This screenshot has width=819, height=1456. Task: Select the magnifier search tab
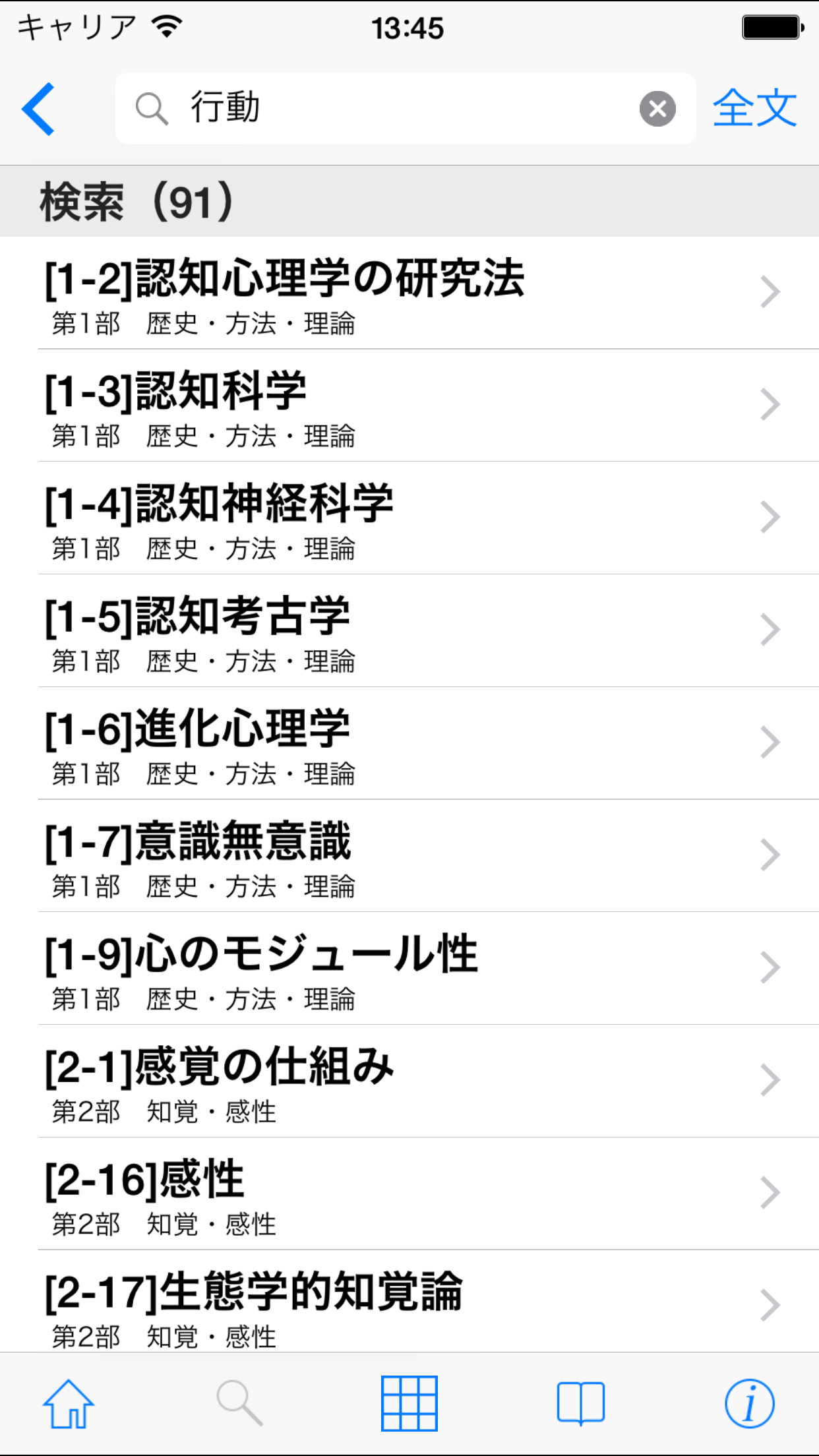[x=239, y=1403]
